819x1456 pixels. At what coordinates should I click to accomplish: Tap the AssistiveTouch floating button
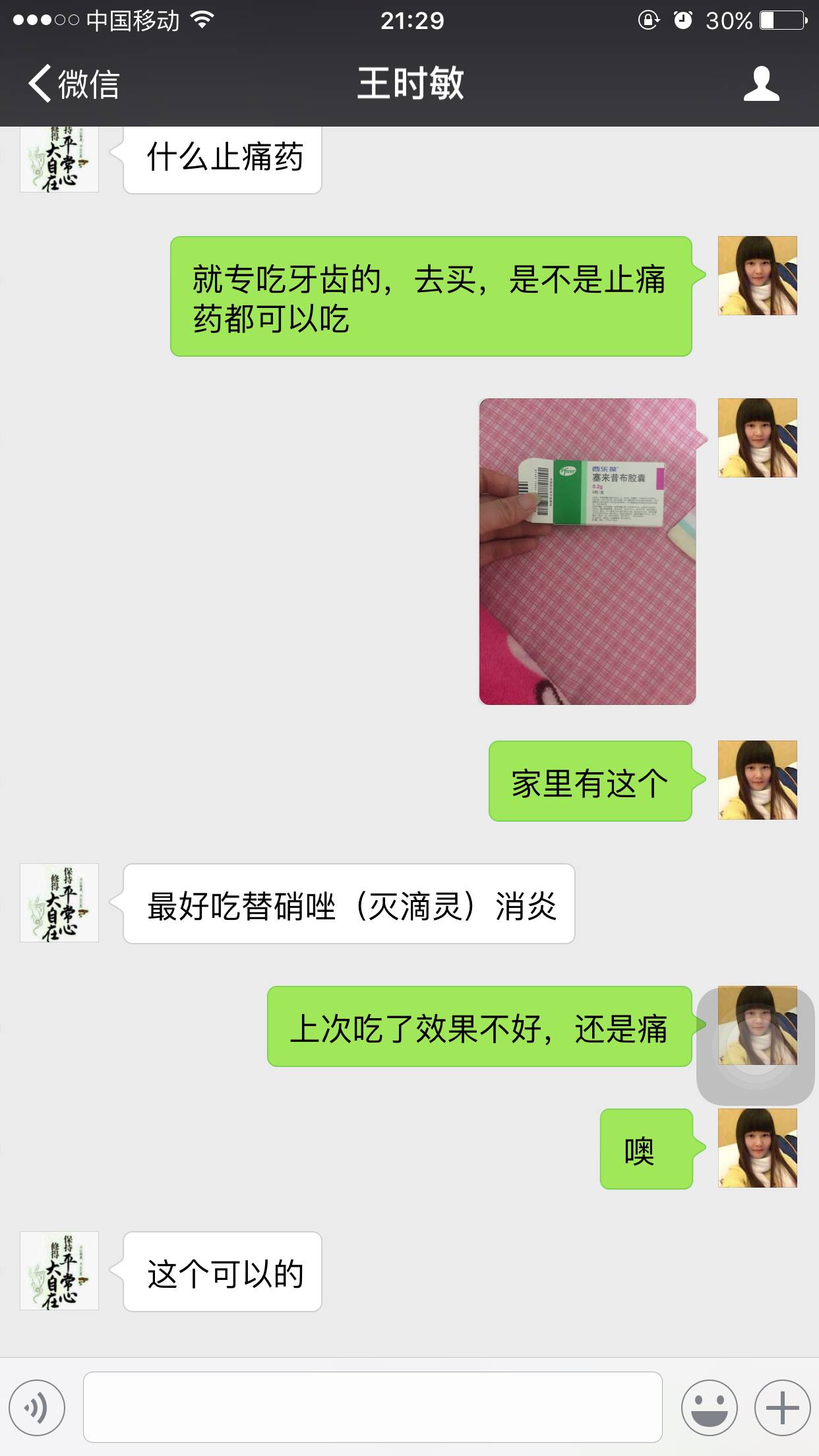[x=756, y=1045]
